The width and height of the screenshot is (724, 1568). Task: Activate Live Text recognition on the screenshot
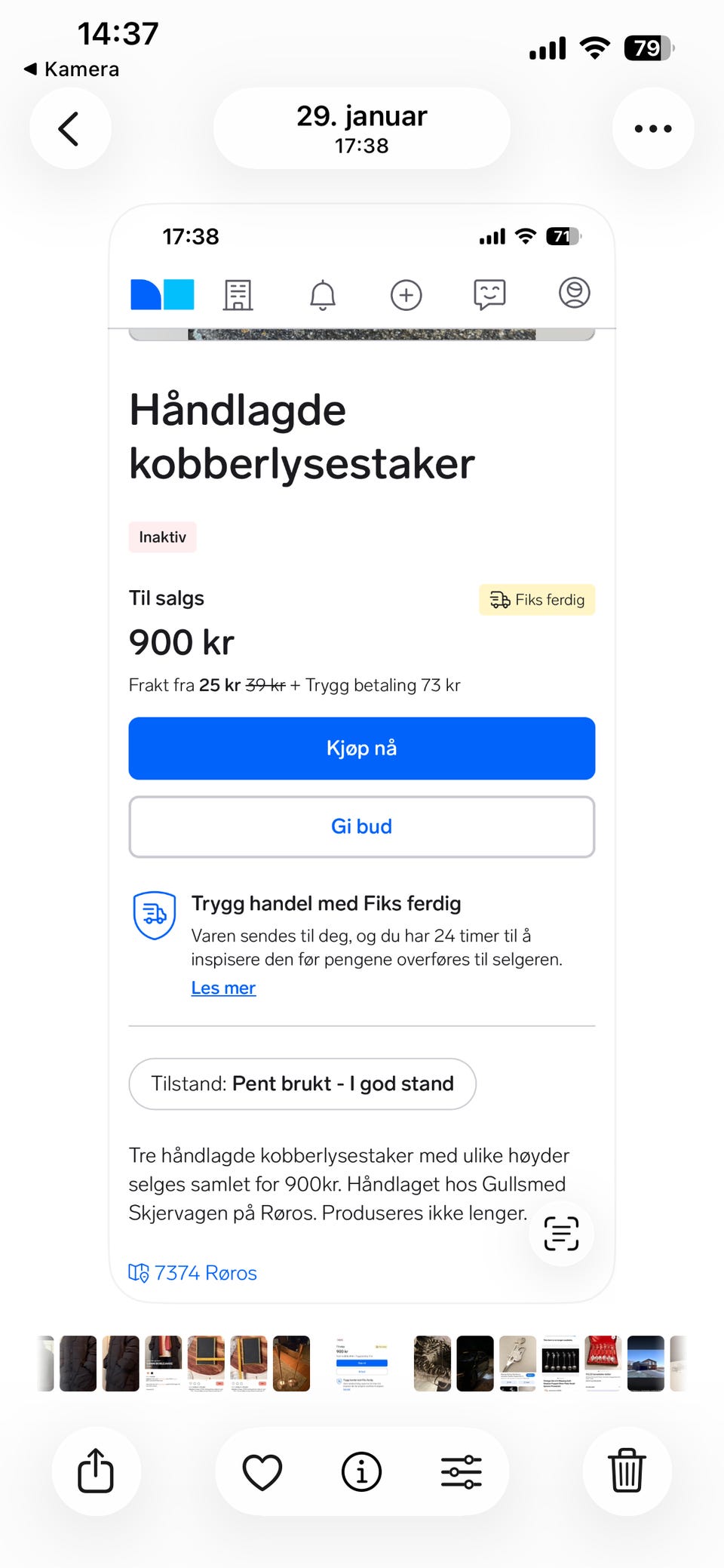point(561,1234)
